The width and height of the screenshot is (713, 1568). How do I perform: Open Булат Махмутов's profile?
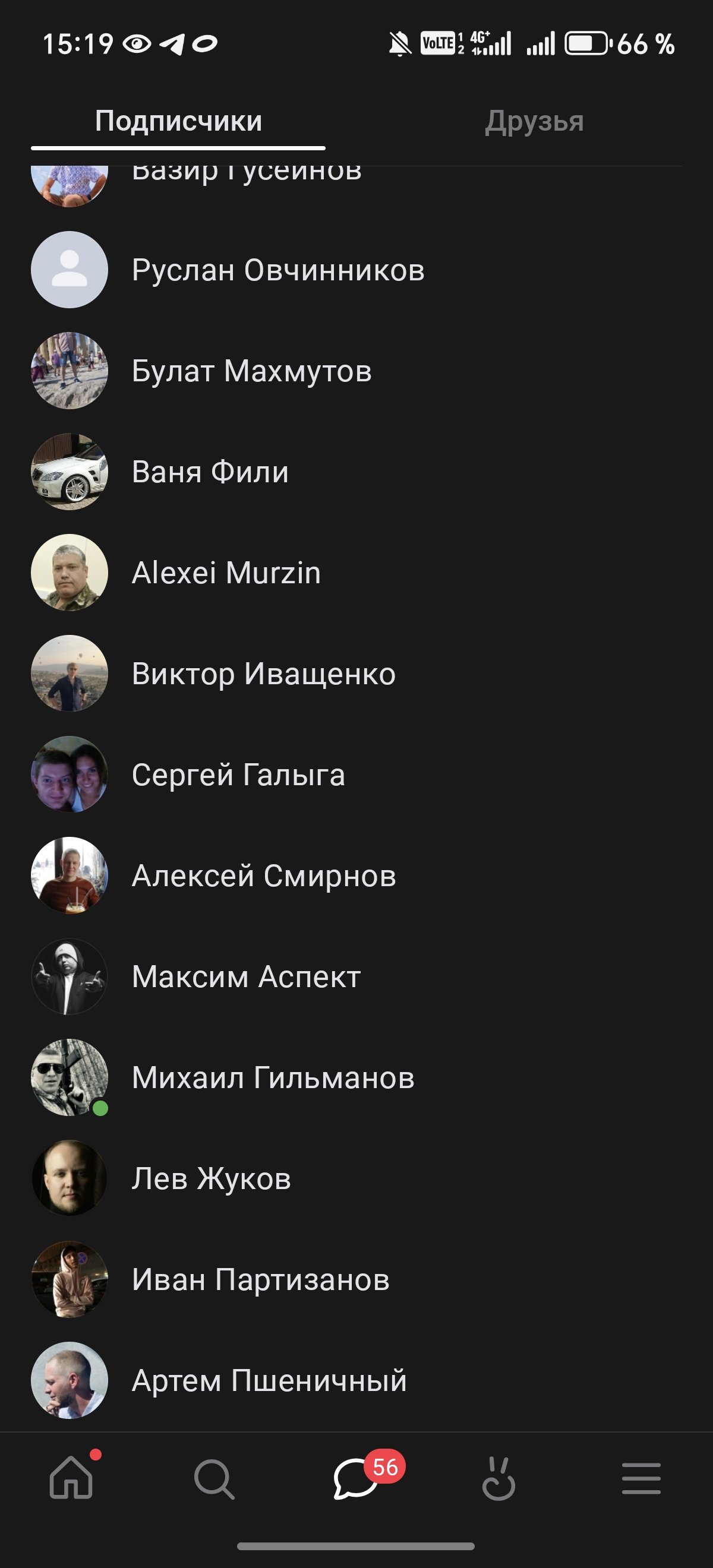tap(251, 371)
